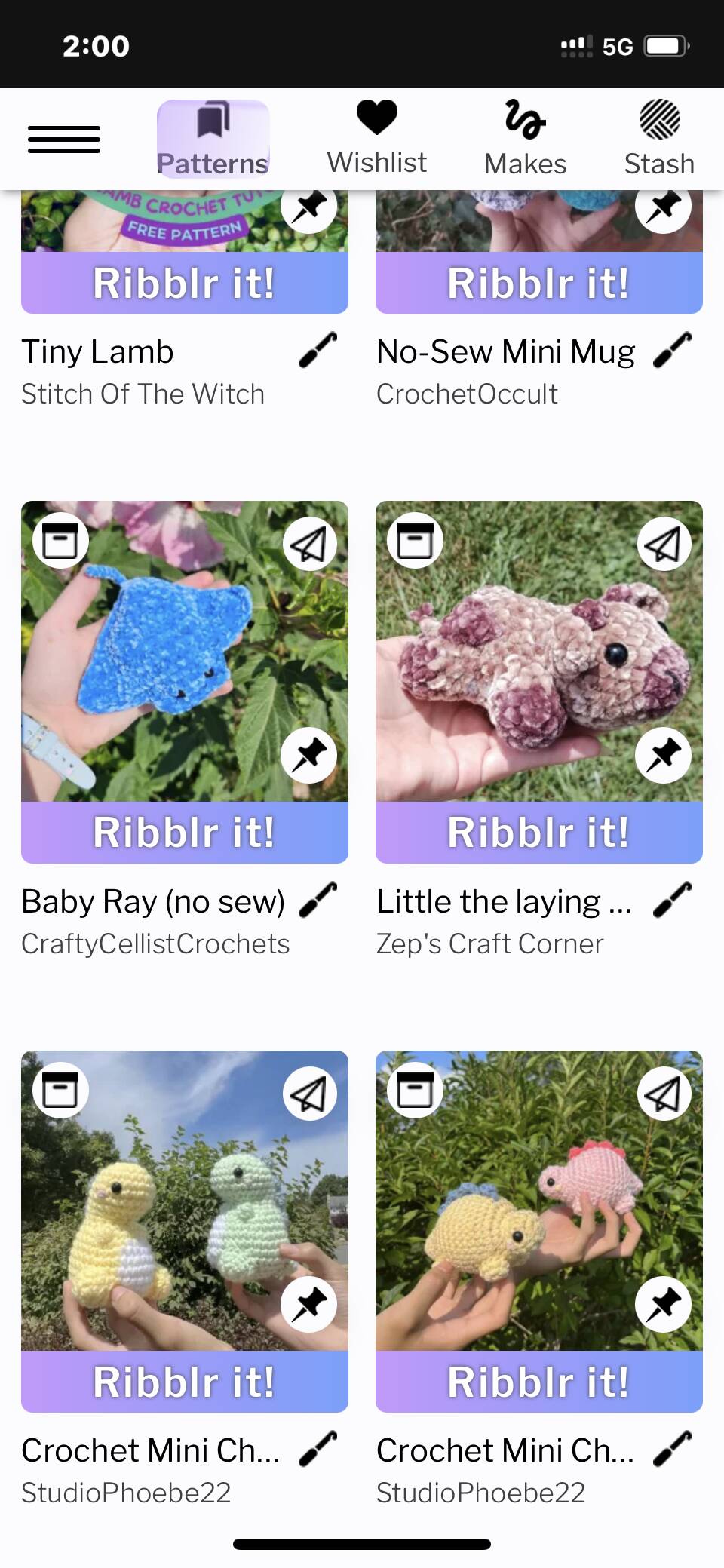The width and height of the screenshot is (724, 1568).
Task: Share the Little the laying pattern
Action: [x=664, y=544]
